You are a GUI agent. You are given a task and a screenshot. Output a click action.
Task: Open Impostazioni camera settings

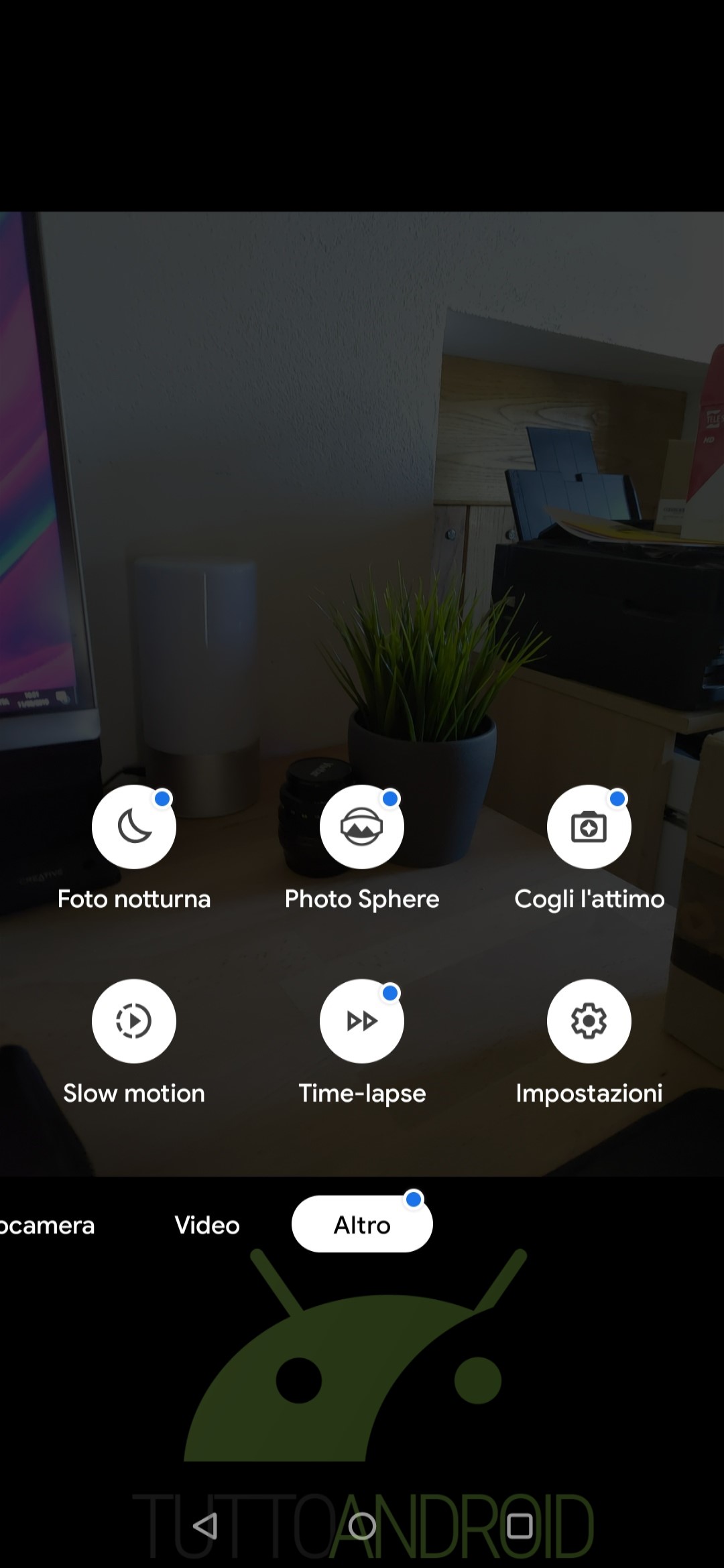point(589,1021)
